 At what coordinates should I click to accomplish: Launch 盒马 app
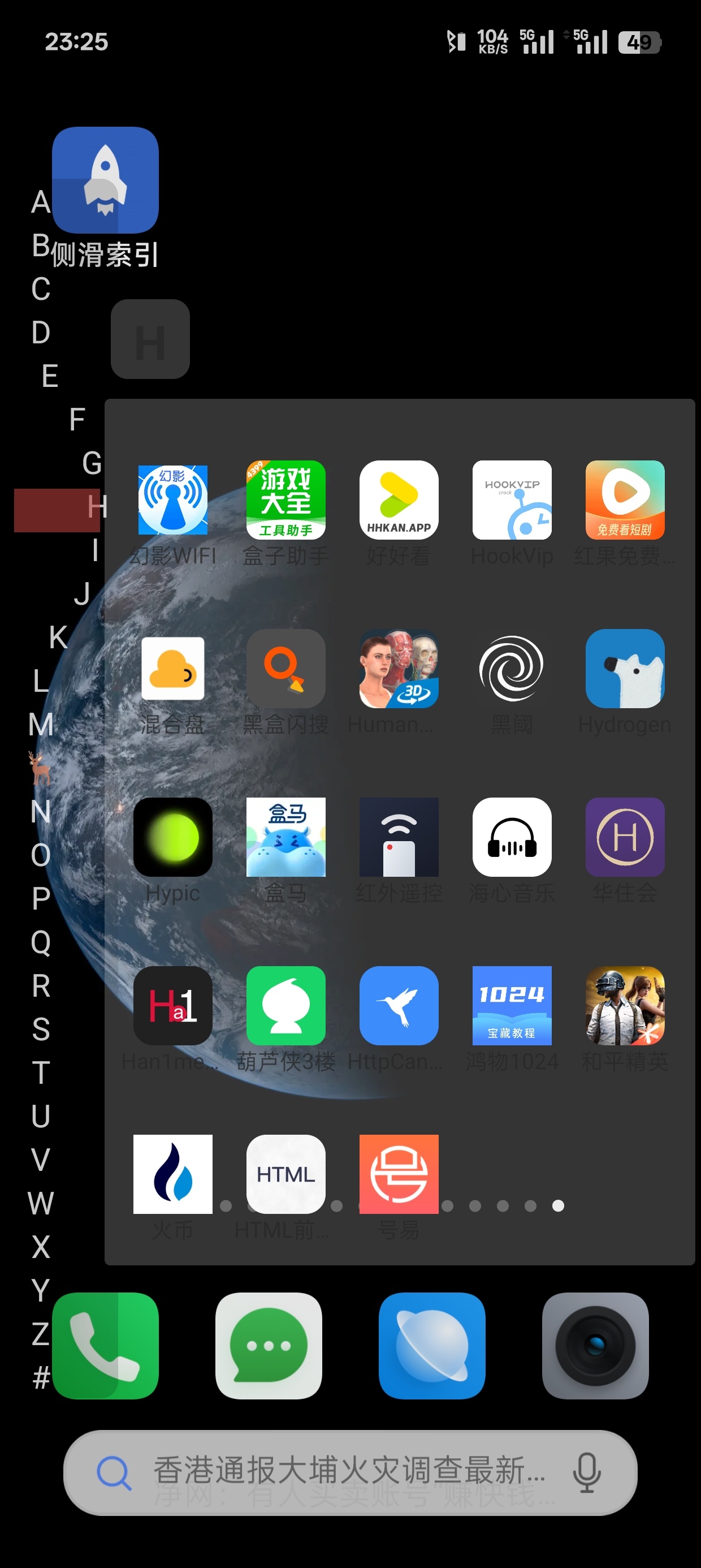pyautogui.click(x=285, y=838)
